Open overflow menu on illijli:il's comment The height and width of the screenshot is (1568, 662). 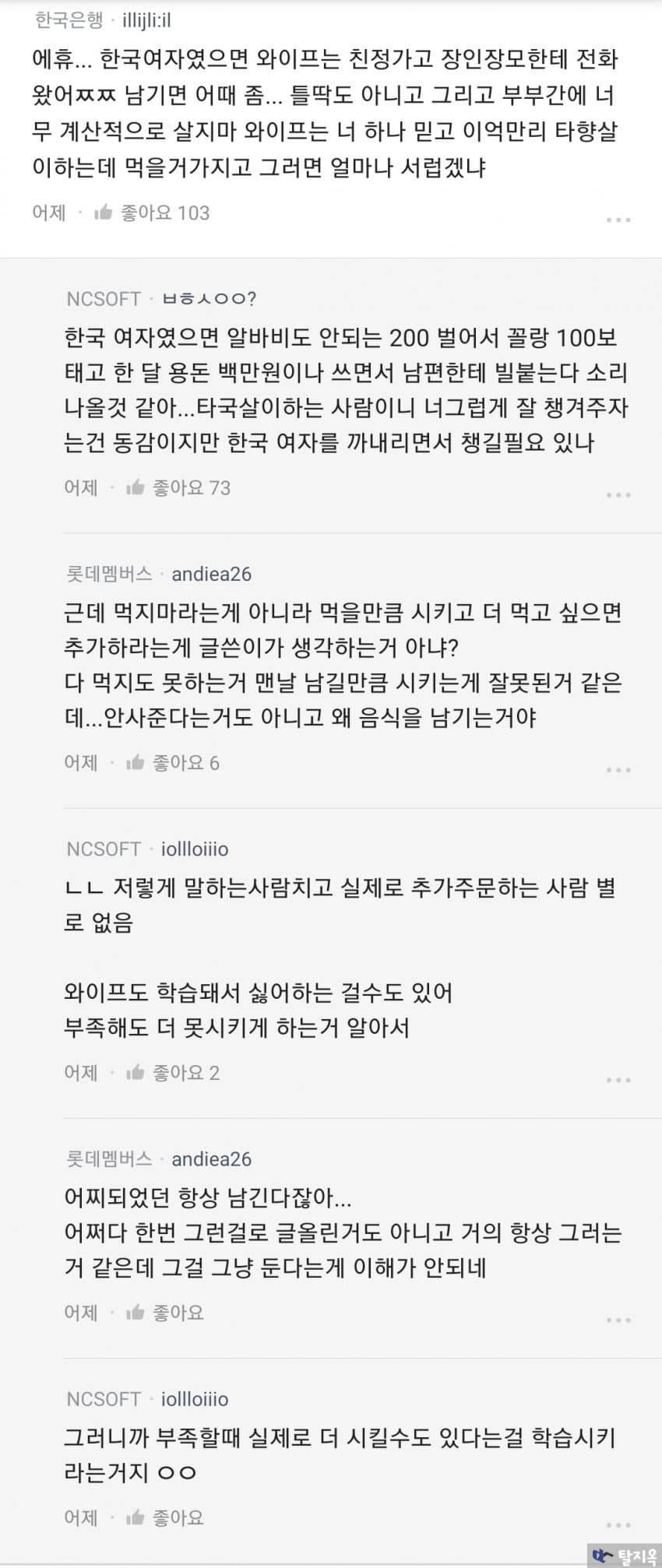point(618,220)
